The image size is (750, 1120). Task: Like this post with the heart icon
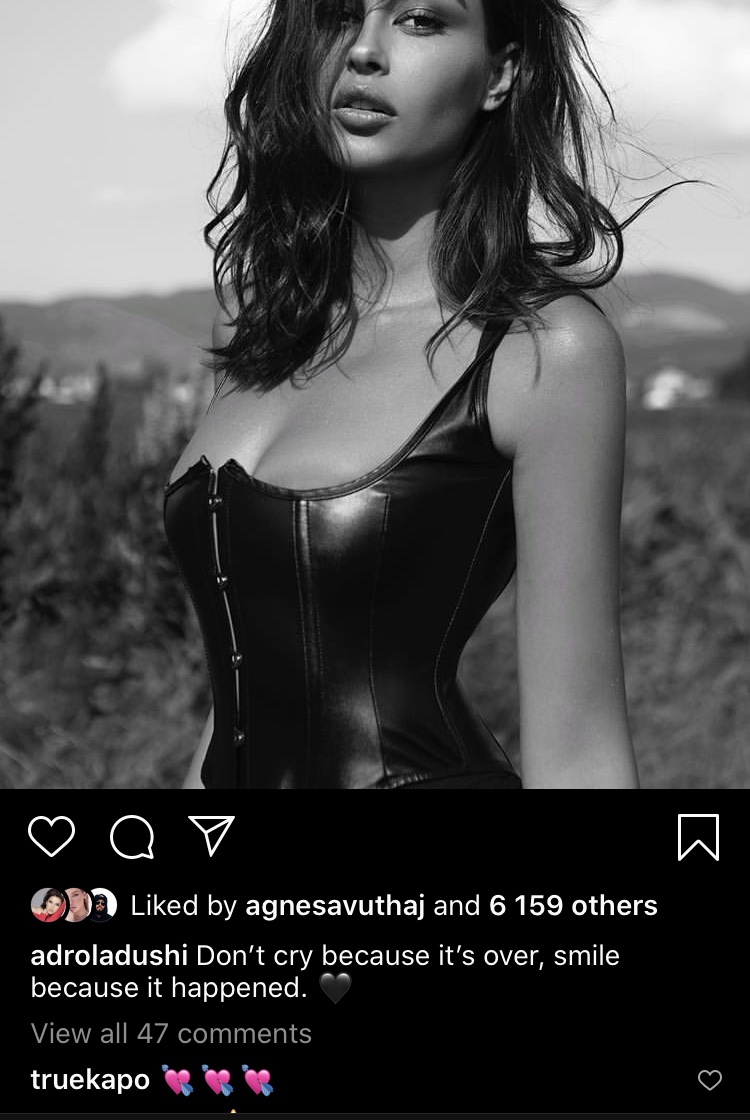click(x=51, y=837)
